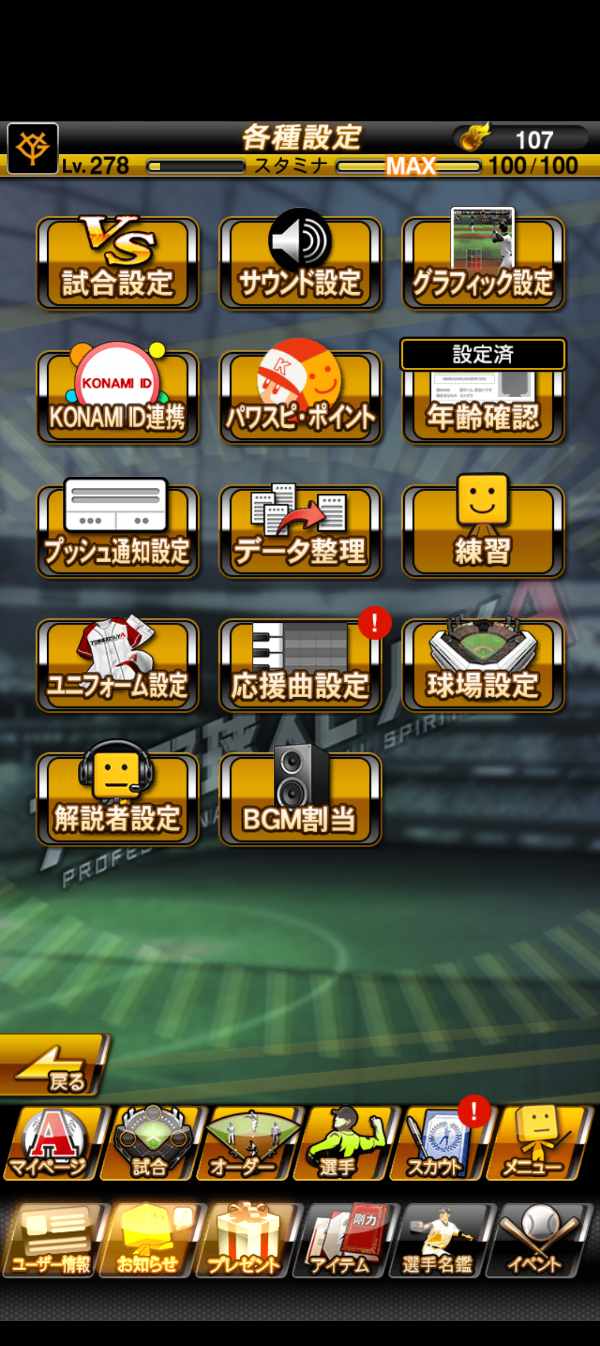This screenshot has width=600, height=1346.
Task: Open 解説者設定 commentator settings
Action: 118,800
